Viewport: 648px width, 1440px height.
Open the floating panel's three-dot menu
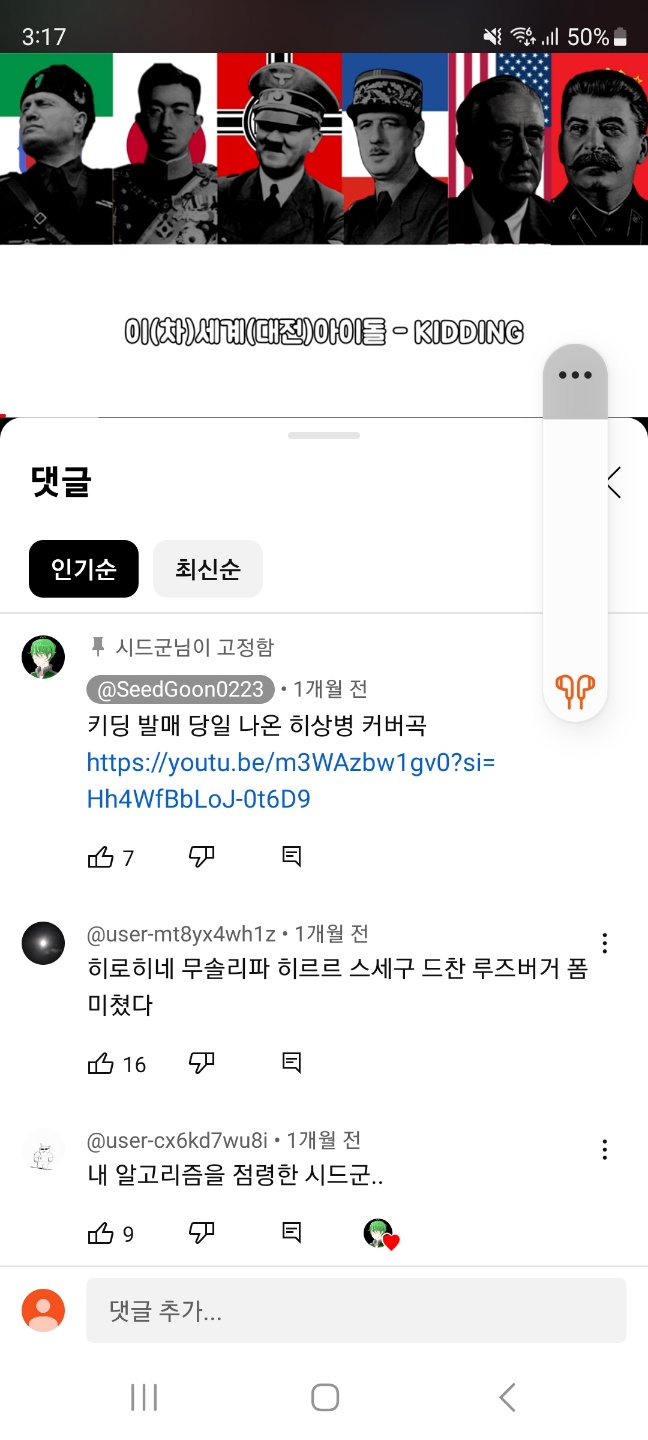click(575, 376)
